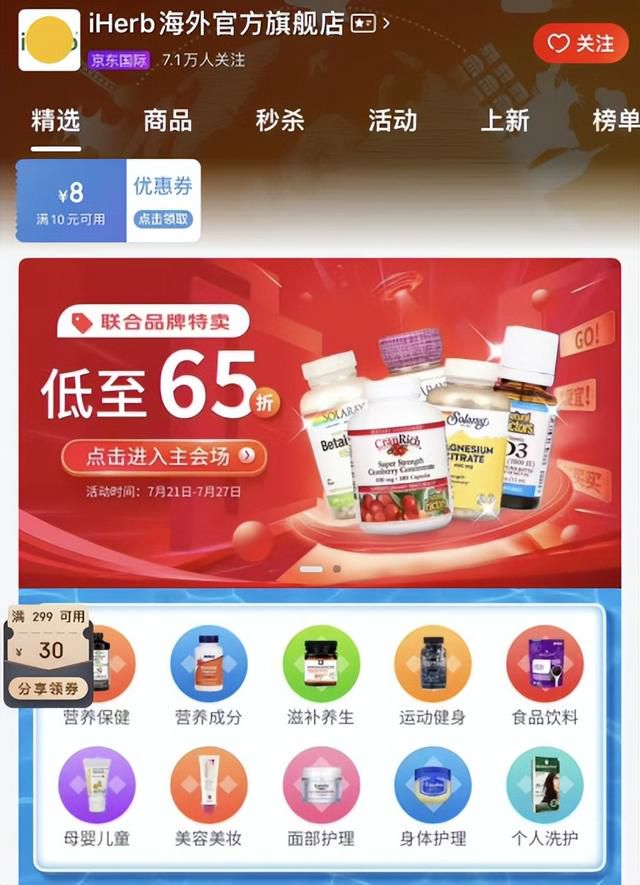Switch to the 商品 tab
Viewport: 640px width, 885px height.
pos(168,121)
